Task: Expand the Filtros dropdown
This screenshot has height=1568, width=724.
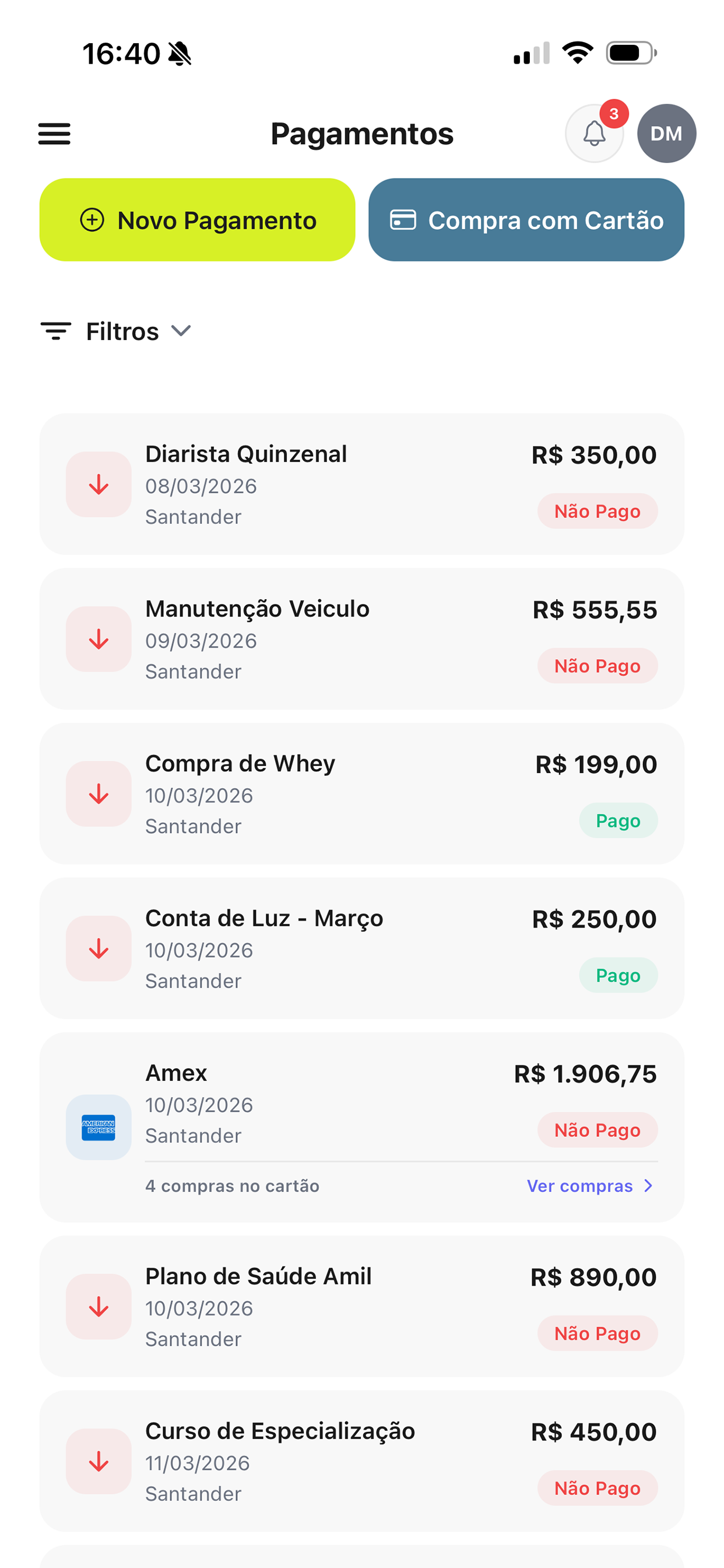Action: [181, 332]
